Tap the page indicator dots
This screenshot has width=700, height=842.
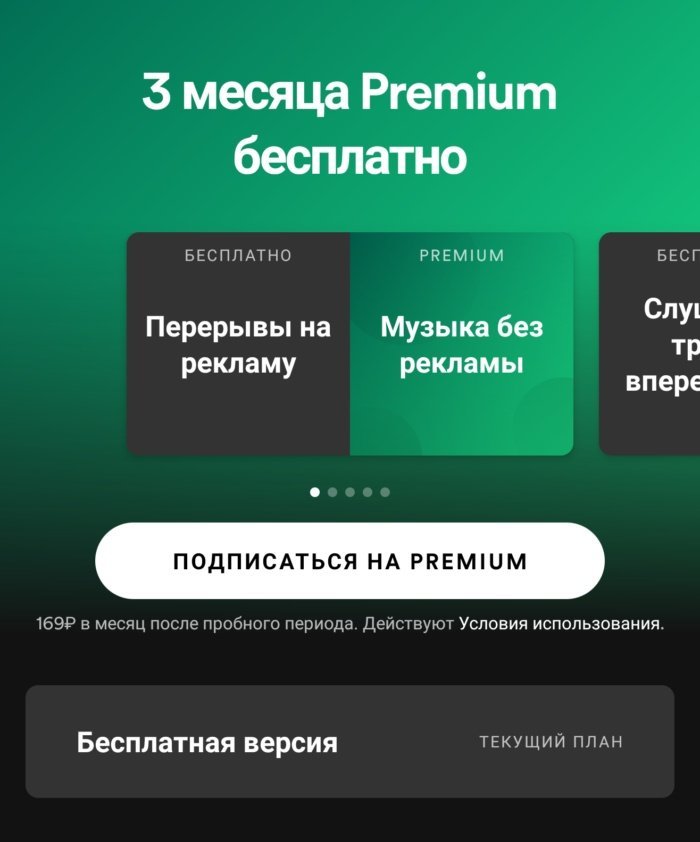point(350,492)
